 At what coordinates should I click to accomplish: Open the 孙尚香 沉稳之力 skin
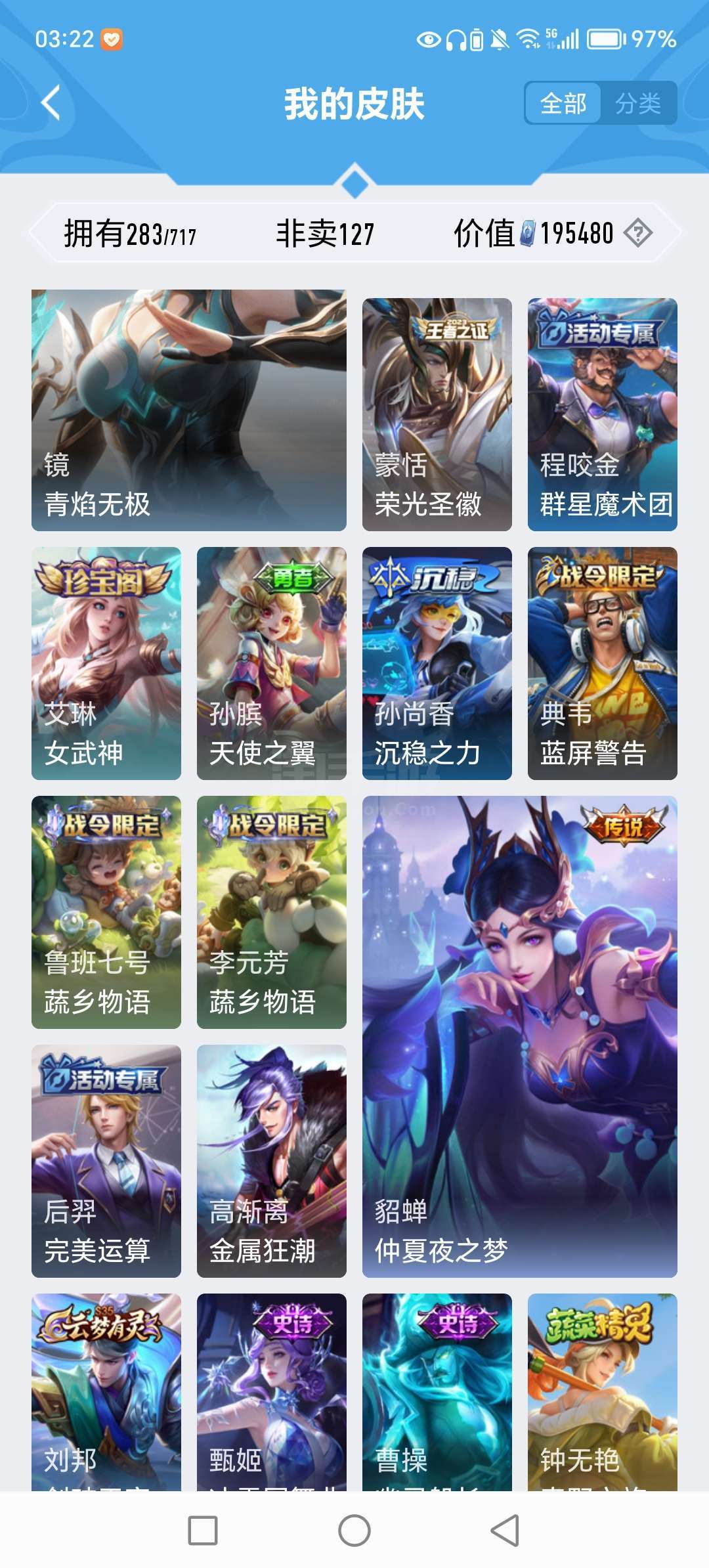(x=437, y=663)
